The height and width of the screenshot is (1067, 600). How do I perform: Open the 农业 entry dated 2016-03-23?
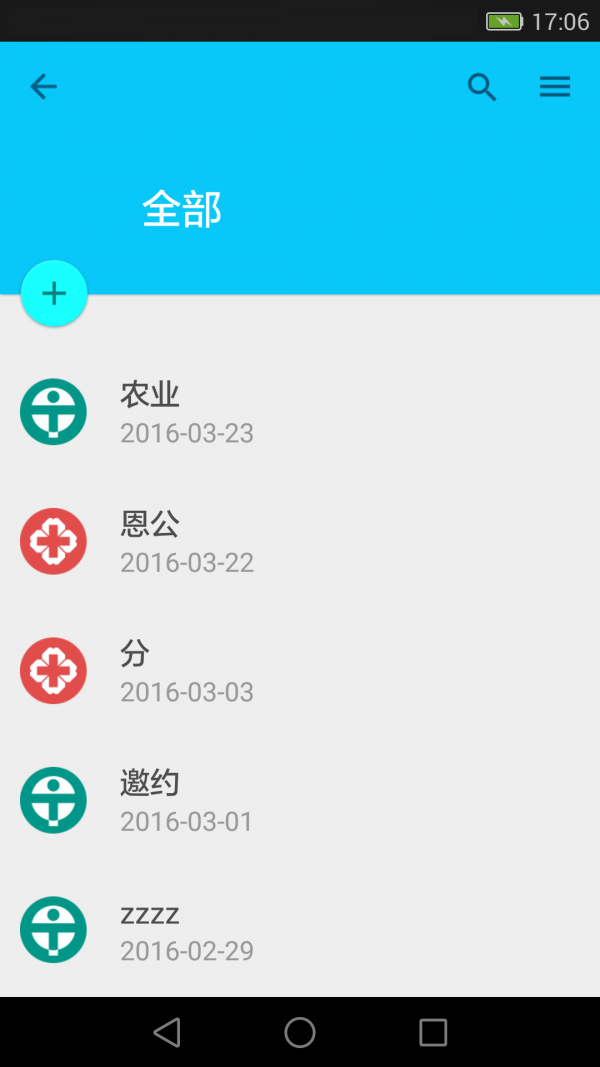point(300,412)
